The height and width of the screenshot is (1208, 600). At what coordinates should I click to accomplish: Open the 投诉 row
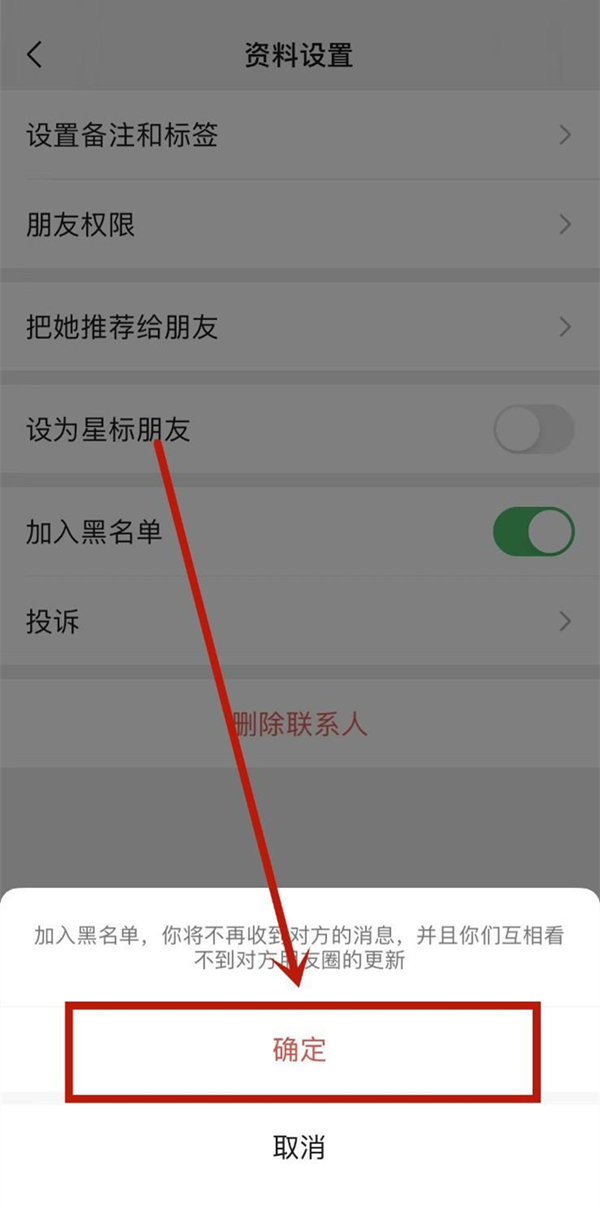[x=300, y=622]
